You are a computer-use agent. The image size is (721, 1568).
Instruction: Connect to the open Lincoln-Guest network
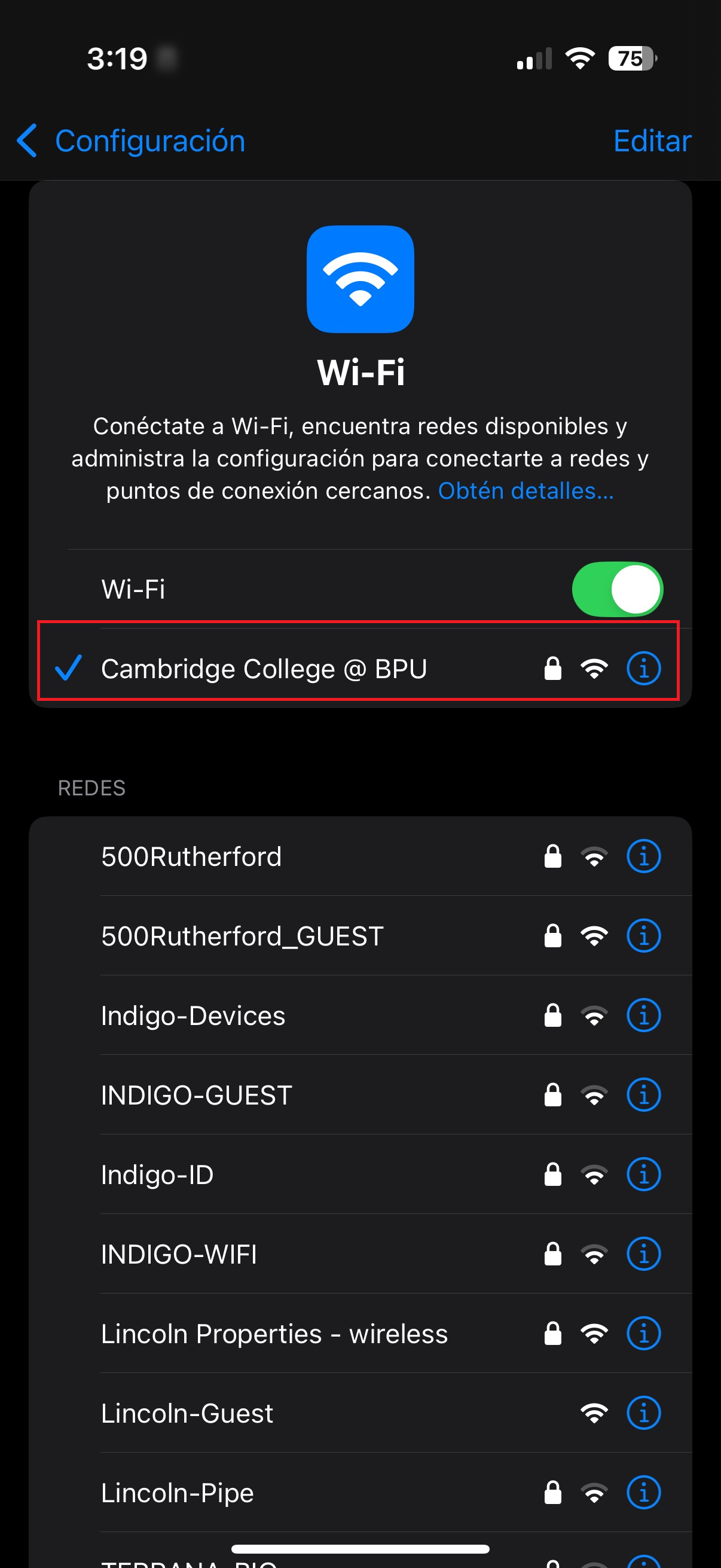187,1413
